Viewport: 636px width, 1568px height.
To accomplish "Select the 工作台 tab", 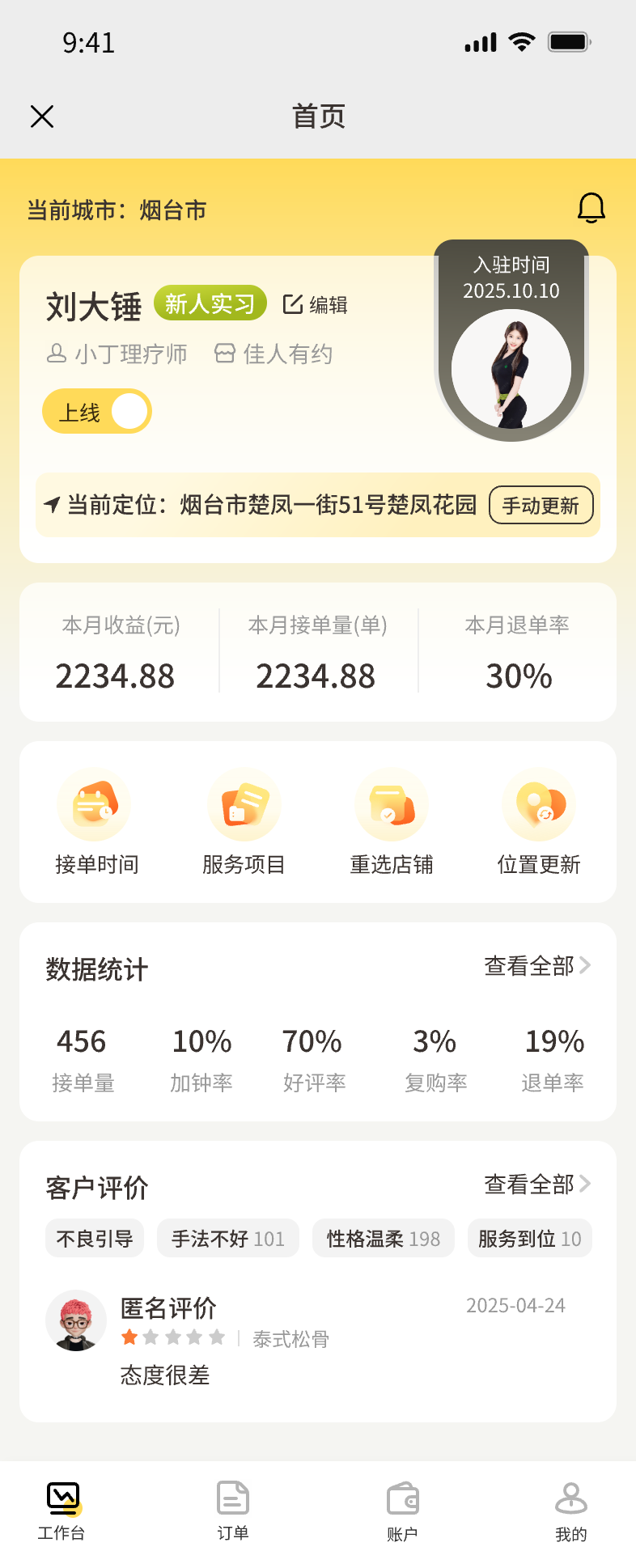I will [x=62, y=1511].
